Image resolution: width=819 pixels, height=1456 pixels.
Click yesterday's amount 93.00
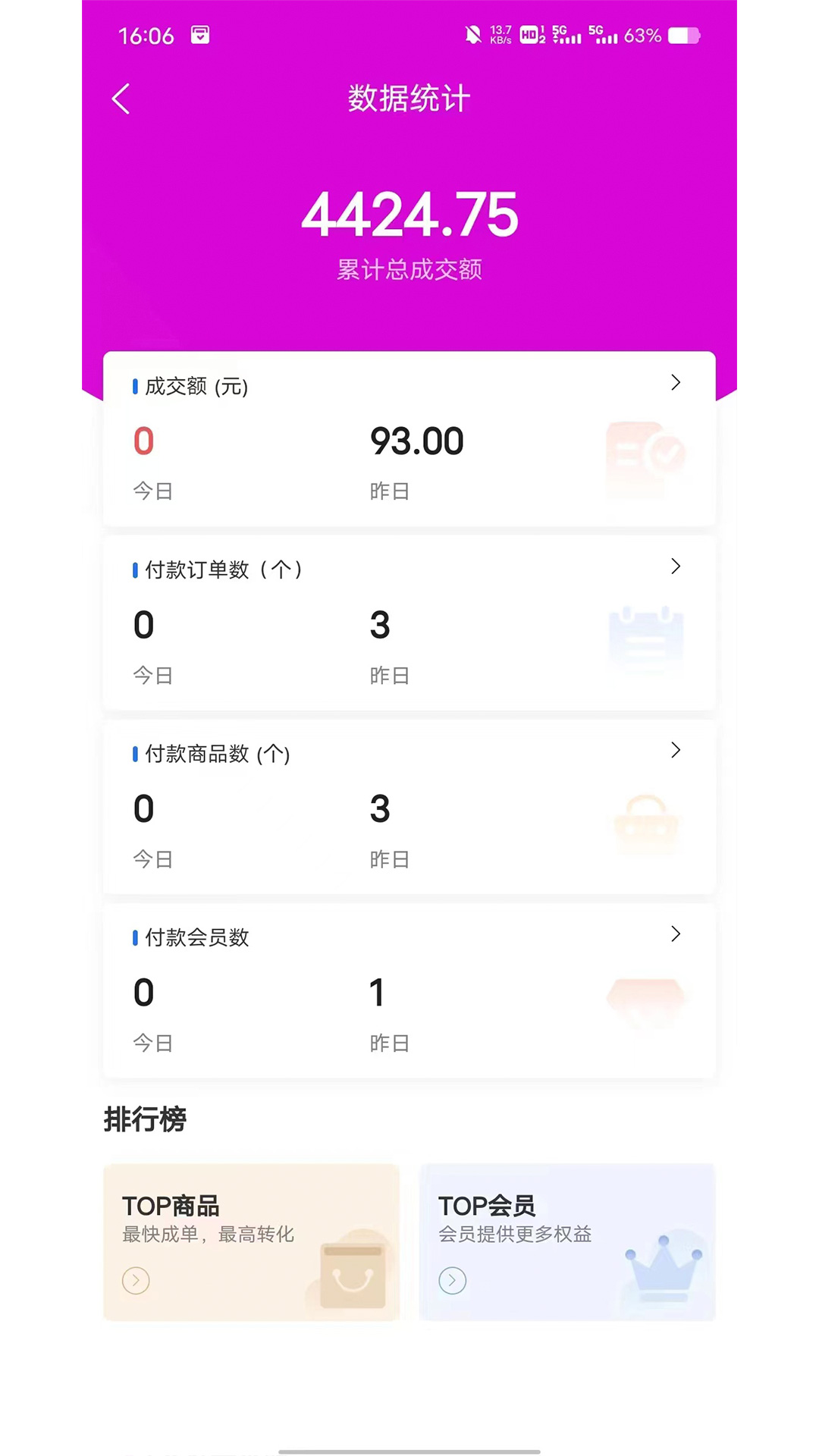[416, 441]
